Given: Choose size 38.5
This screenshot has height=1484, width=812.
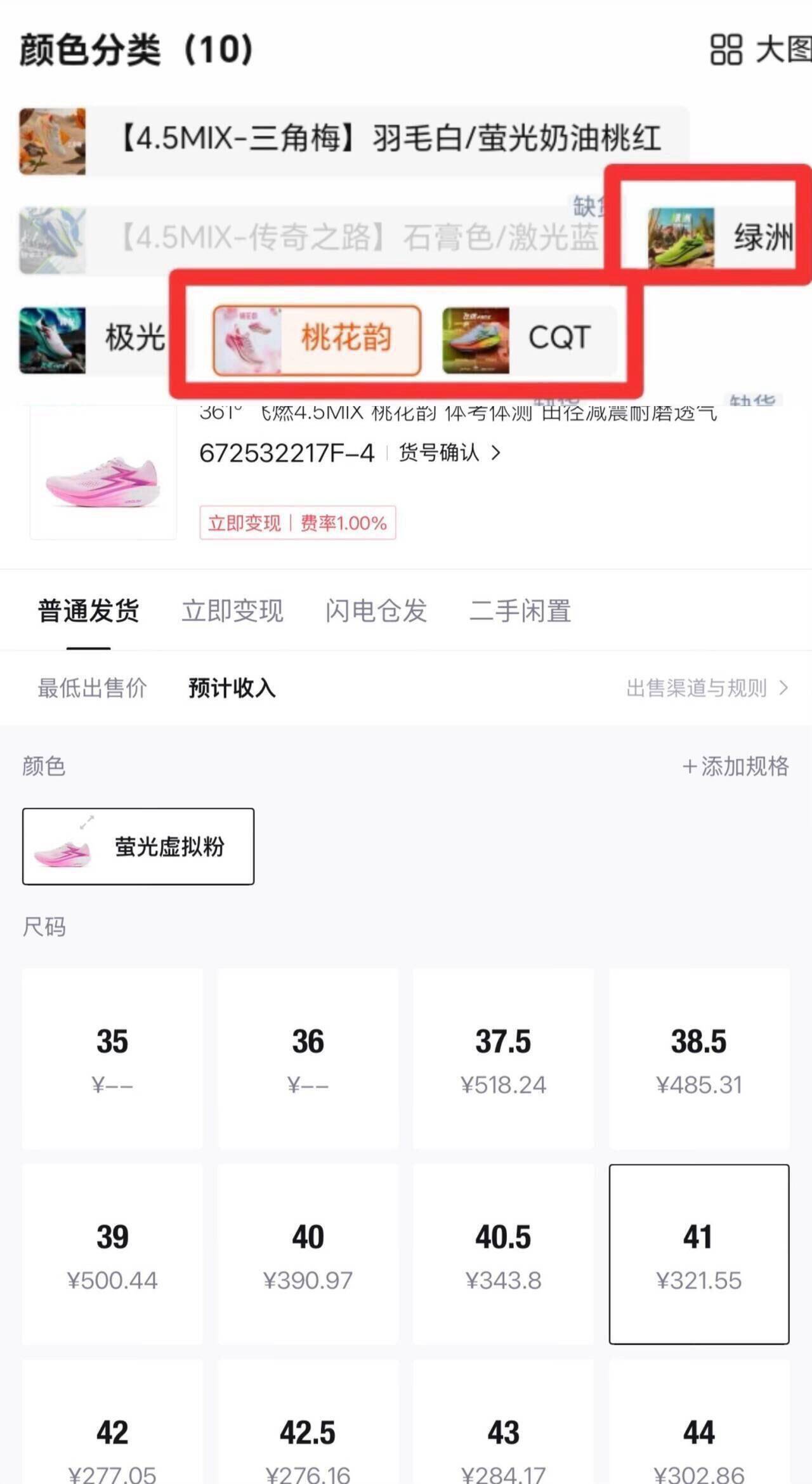Looking at the screenshot, I should [698, 1058].
